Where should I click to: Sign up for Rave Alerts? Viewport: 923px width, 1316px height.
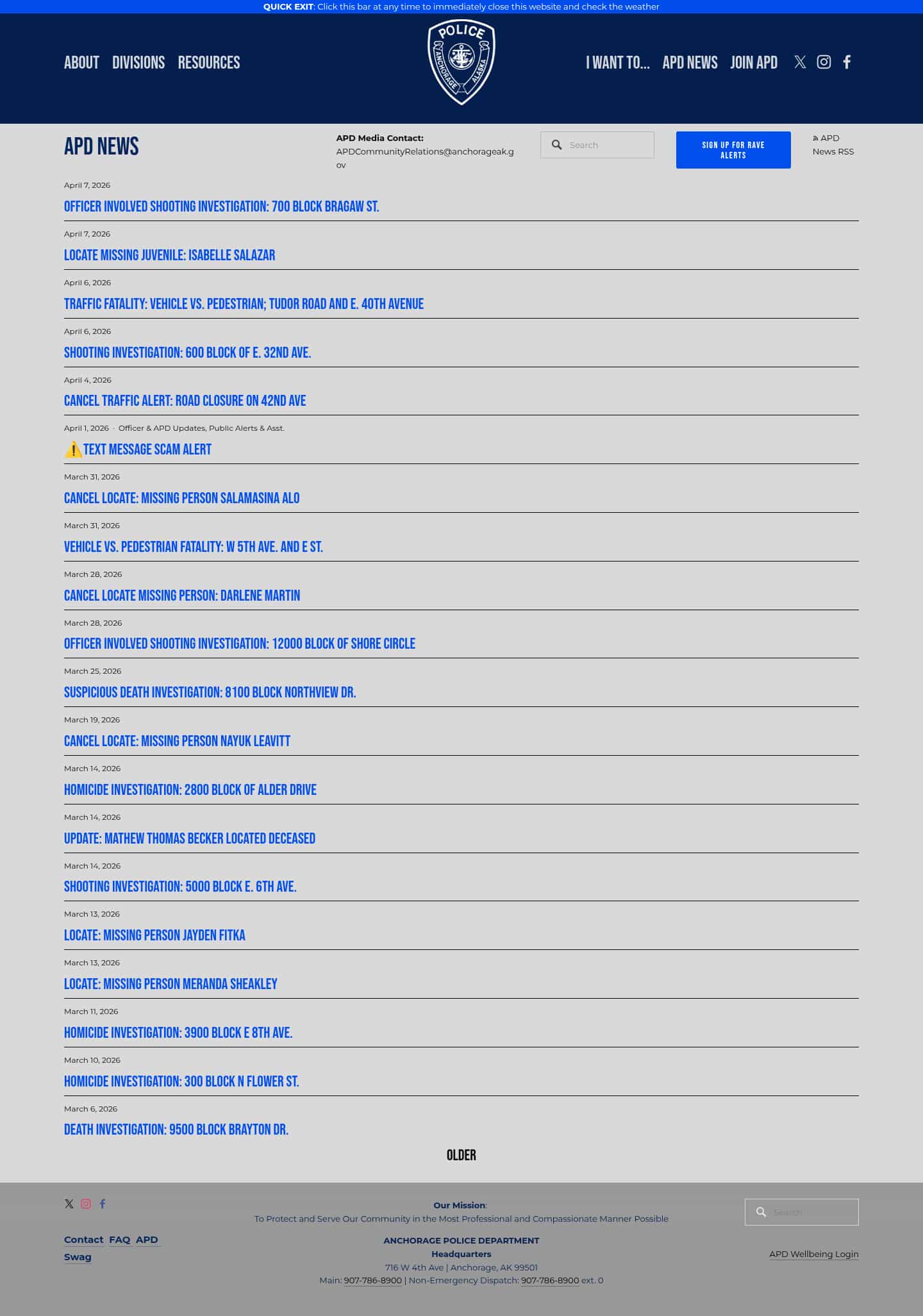[733, 150]
